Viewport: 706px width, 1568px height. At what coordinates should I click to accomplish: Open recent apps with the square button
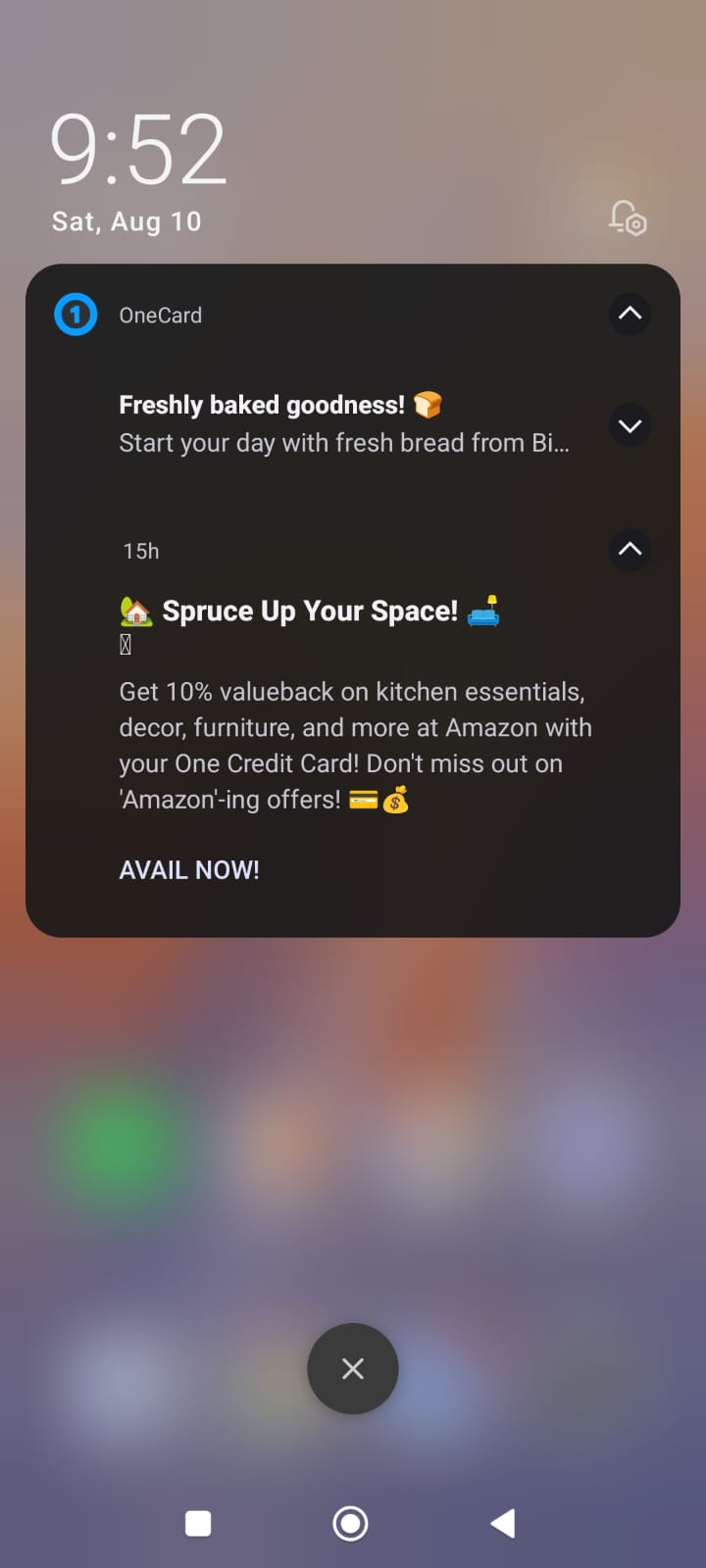198,1524
